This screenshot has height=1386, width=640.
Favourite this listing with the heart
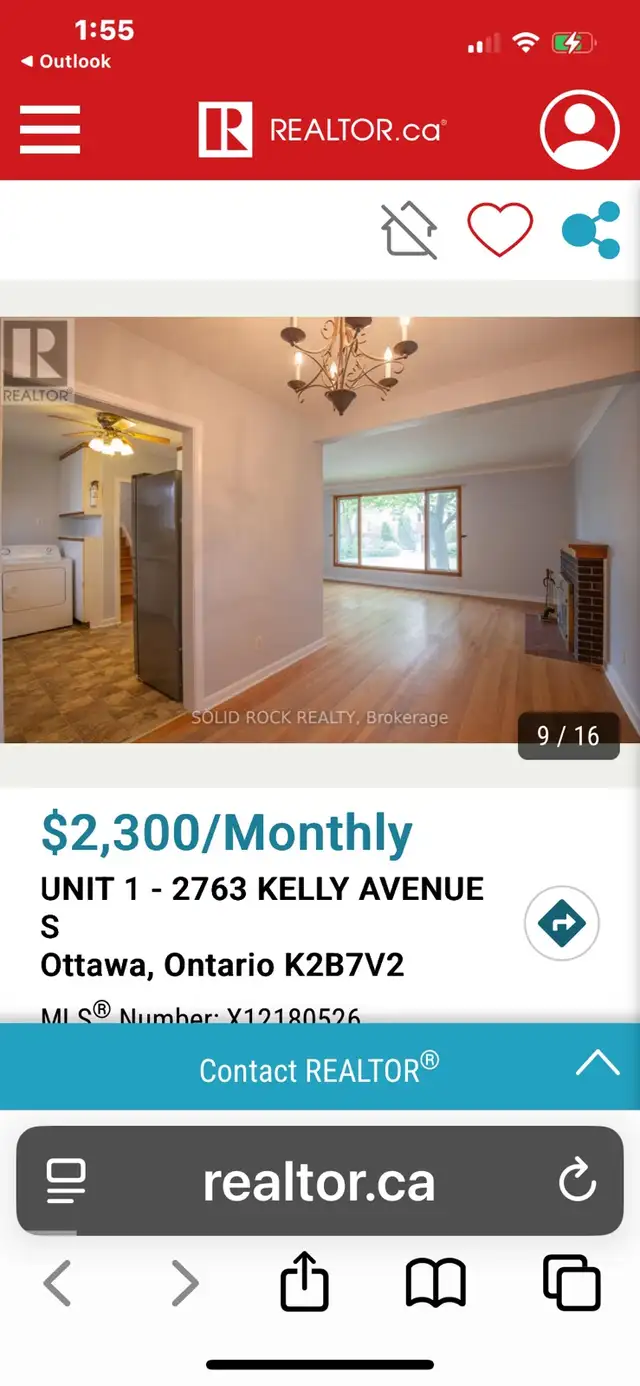[x=500, y=231]
